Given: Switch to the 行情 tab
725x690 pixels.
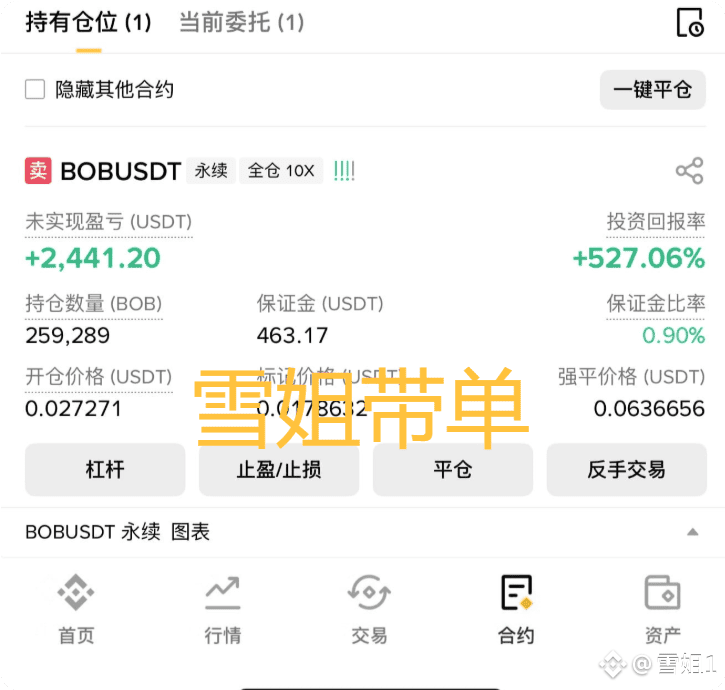Looking at the screenshot, I should point(222,609).
